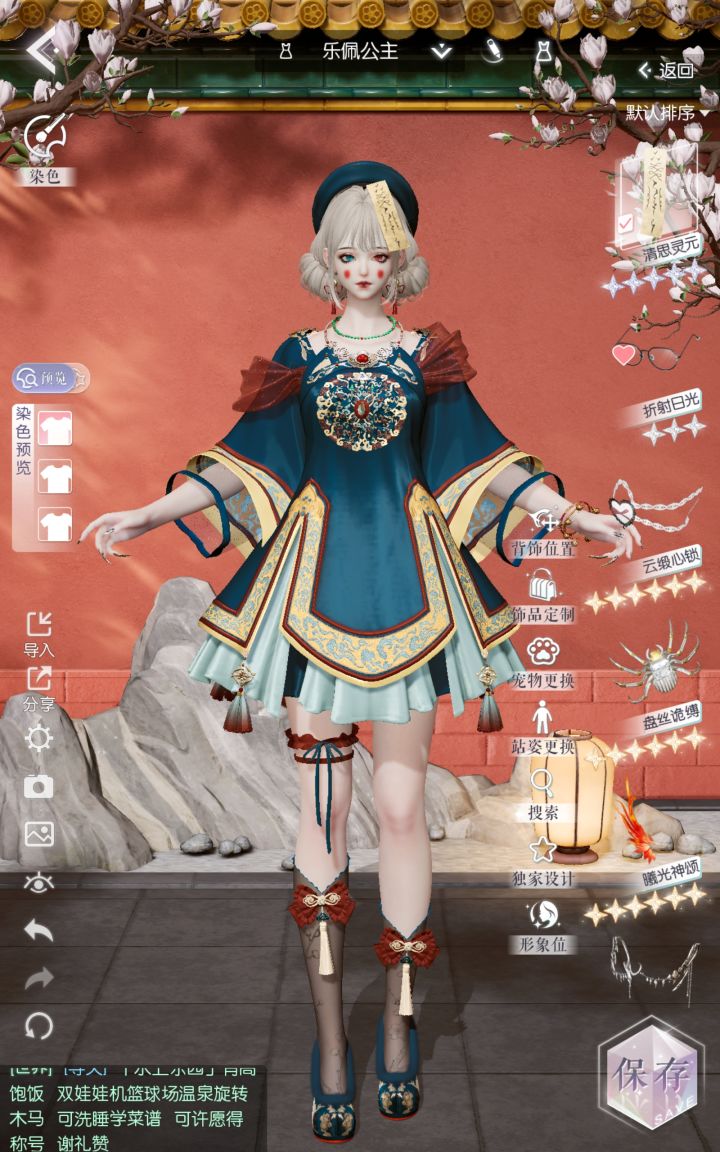
Task: Switch to the outfit tab right of pen icon
Action: point(545,49)
